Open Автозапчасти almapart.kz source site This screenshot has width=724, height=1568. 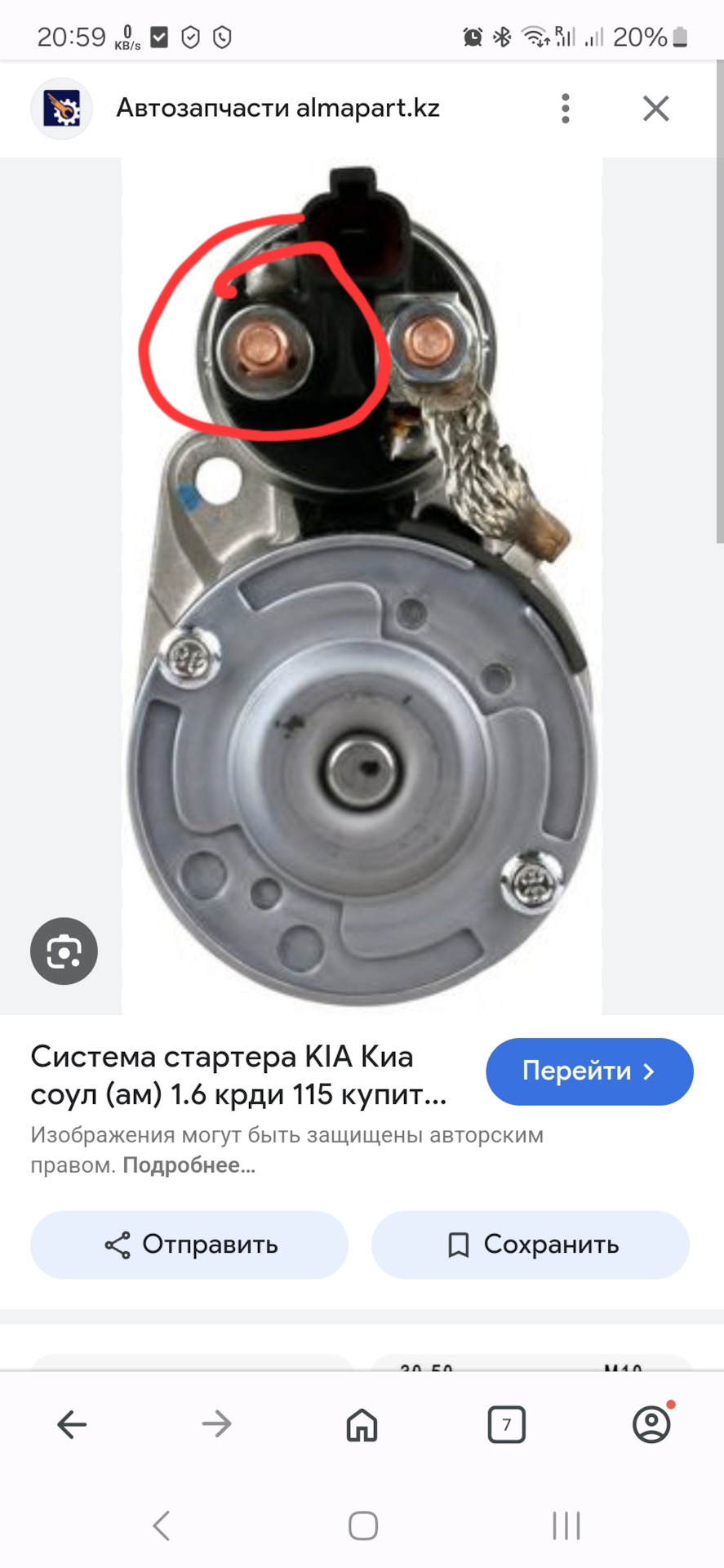coord(278,108)
